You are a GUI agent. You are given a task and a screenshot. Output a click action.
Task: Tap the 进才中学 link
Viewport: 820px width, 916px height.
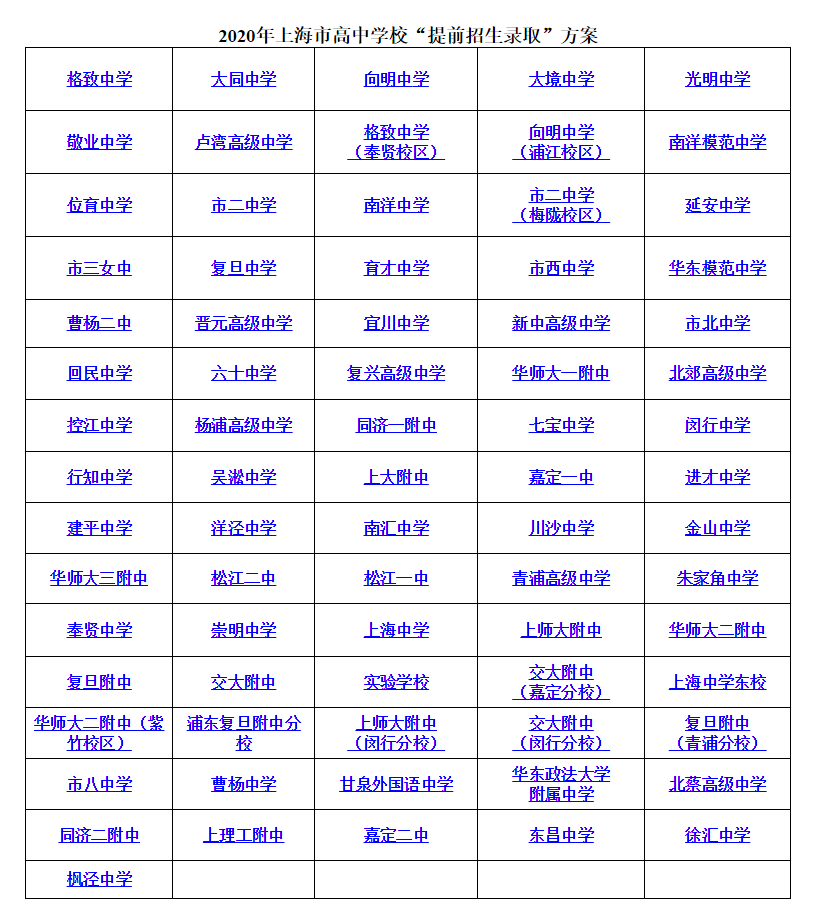[717, 478]
